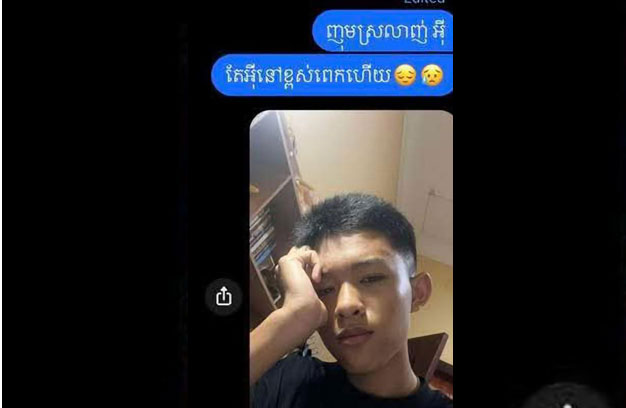Open the sent selfie photo in the chat
This screenshot has width=626, height=408.
351,260
